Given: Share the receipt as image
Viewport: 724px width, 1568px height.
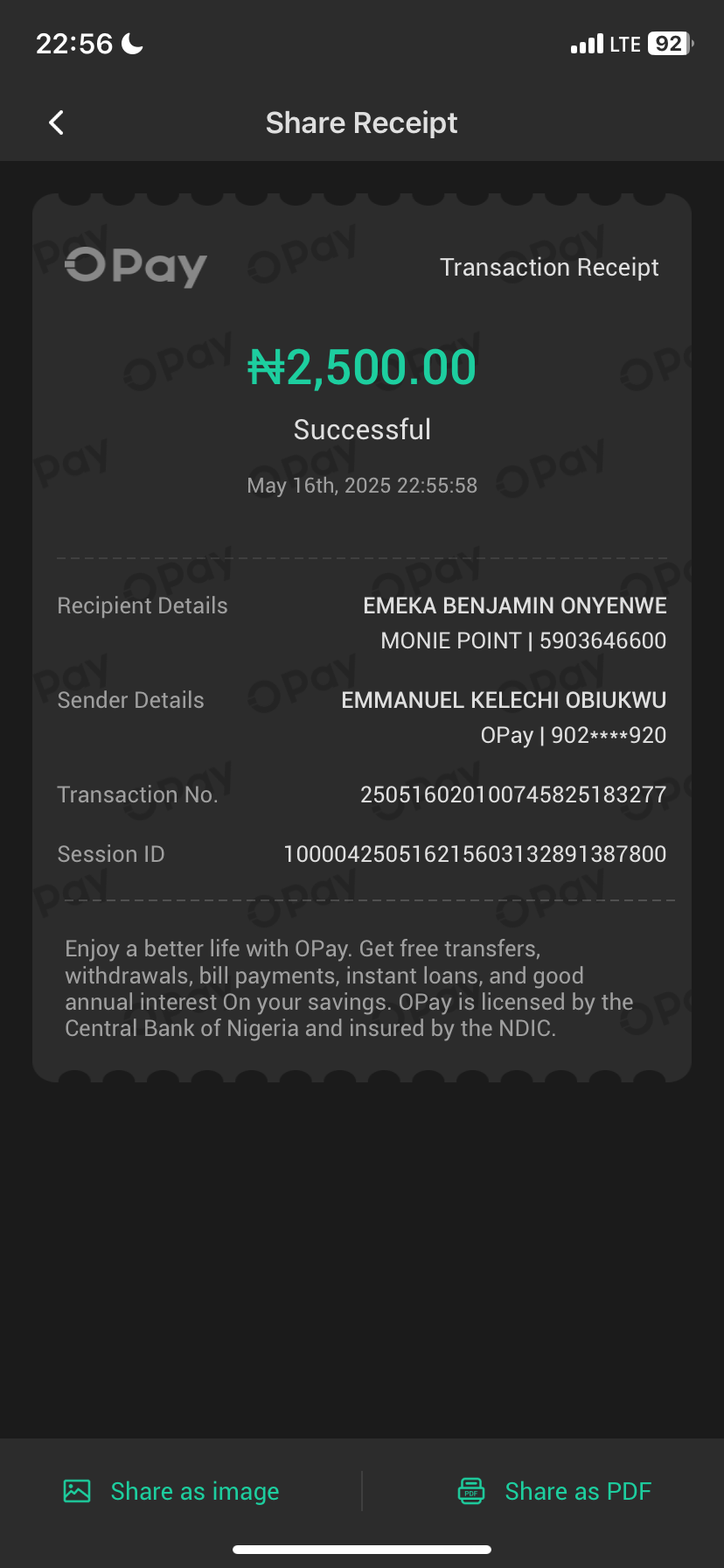Looking at the screenshot, I should coord(172,1491).
